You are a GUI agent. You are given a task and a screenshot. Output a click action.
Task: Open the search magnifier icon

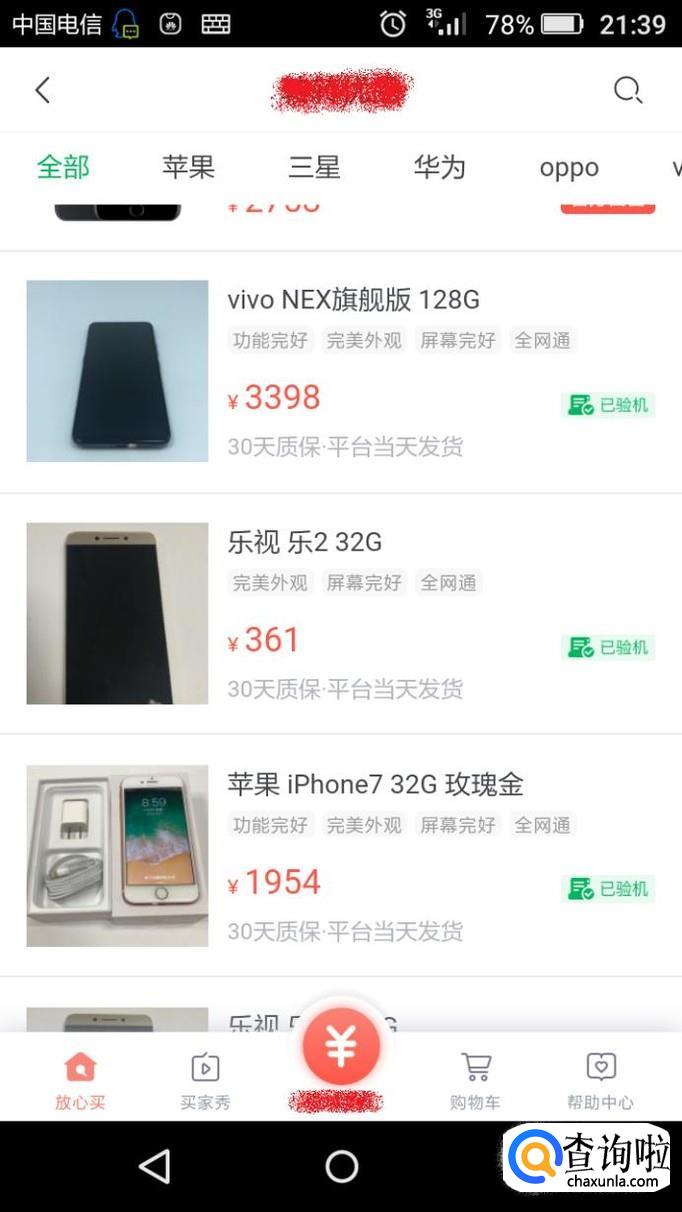click(627, 90)
